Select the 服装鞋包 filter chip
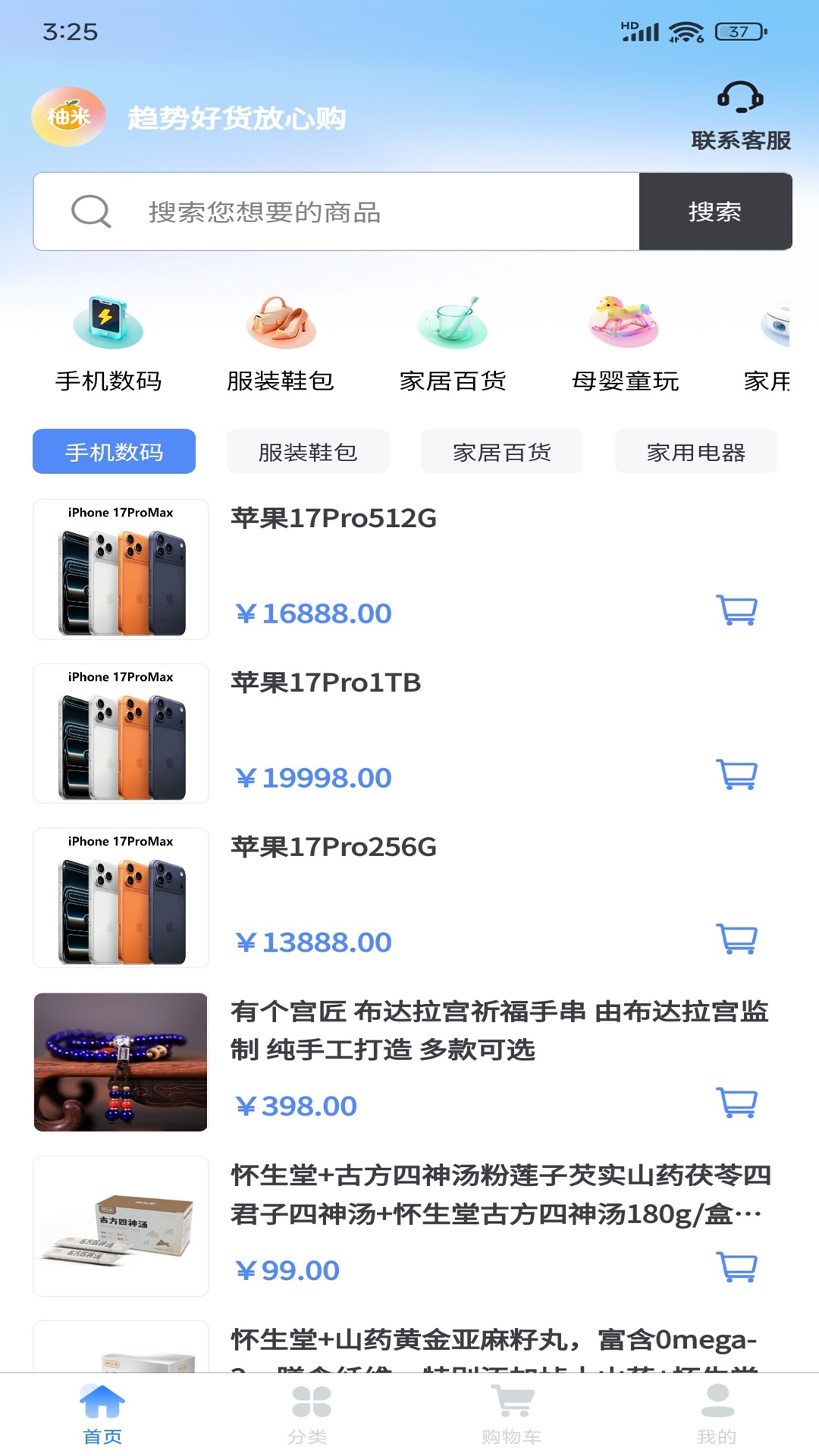This screenshot has width=819, height=1456. 308,451
